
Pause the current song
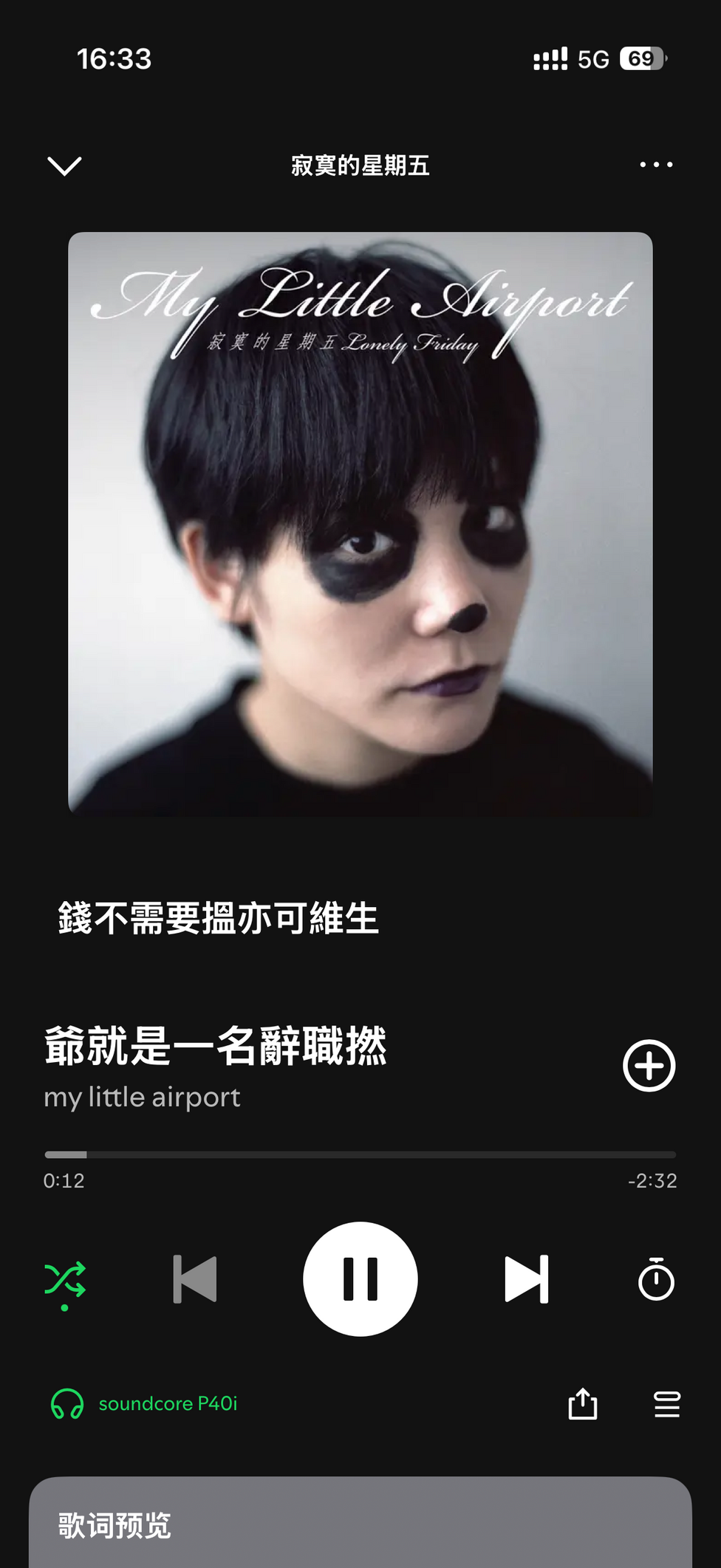click(x=360, y=1279)
